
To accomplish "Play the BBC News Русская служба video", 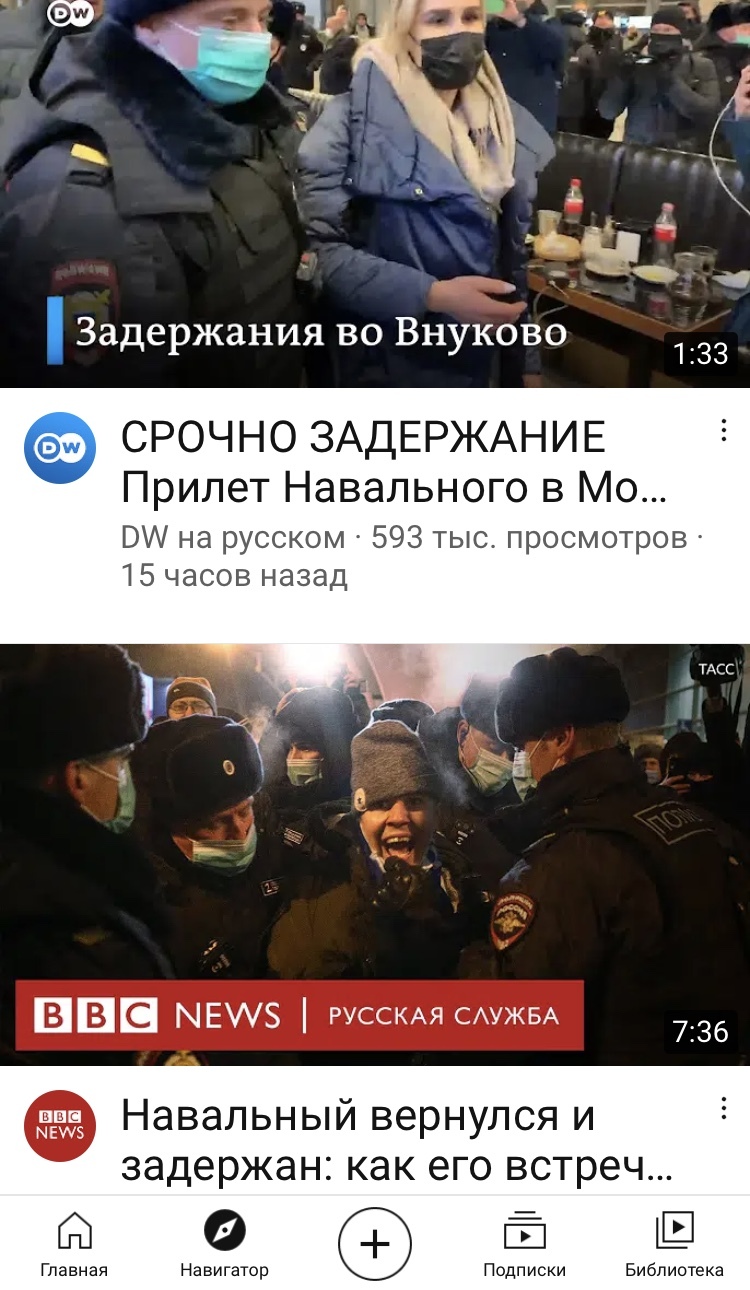I will (x=375, y=855).
